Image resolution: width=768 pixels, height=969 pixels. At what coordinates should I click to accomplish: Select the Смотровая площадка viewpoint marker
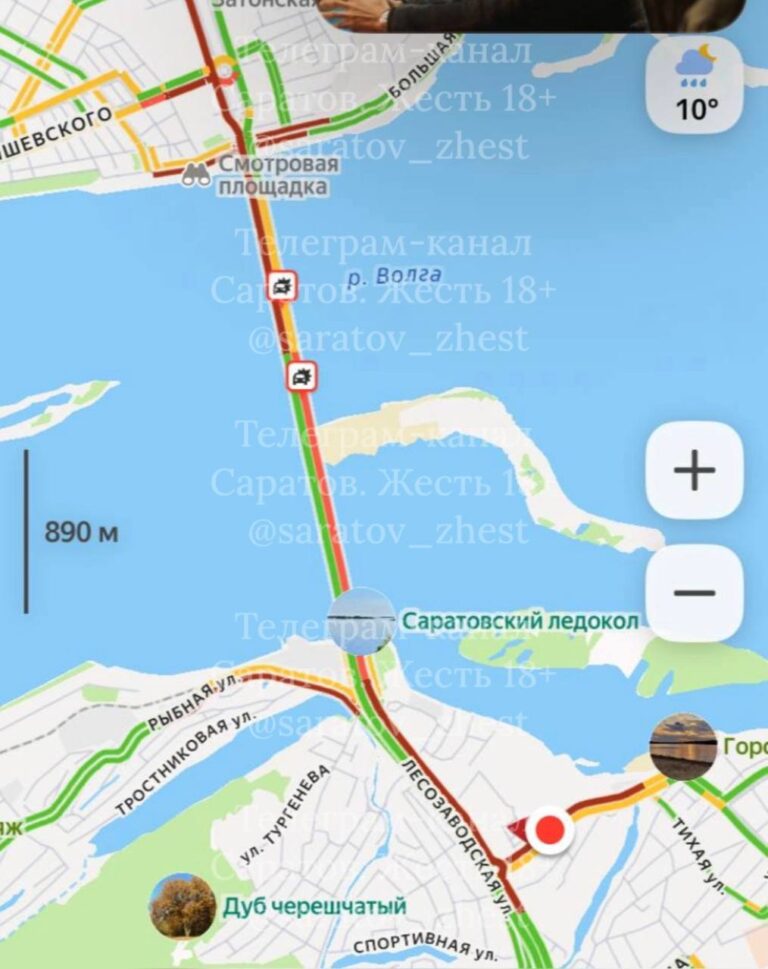[196, 175]
